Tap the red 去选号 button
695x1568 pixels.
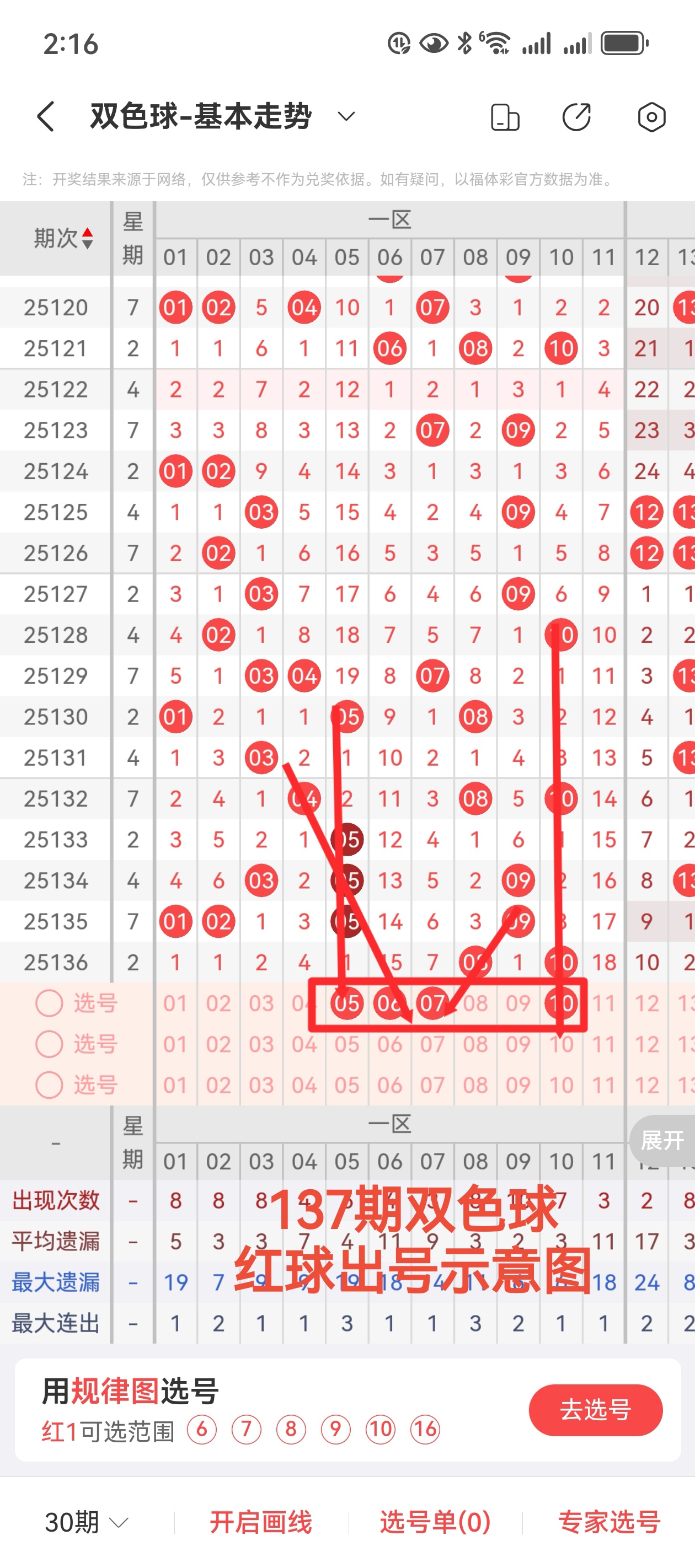point(595,1410)
